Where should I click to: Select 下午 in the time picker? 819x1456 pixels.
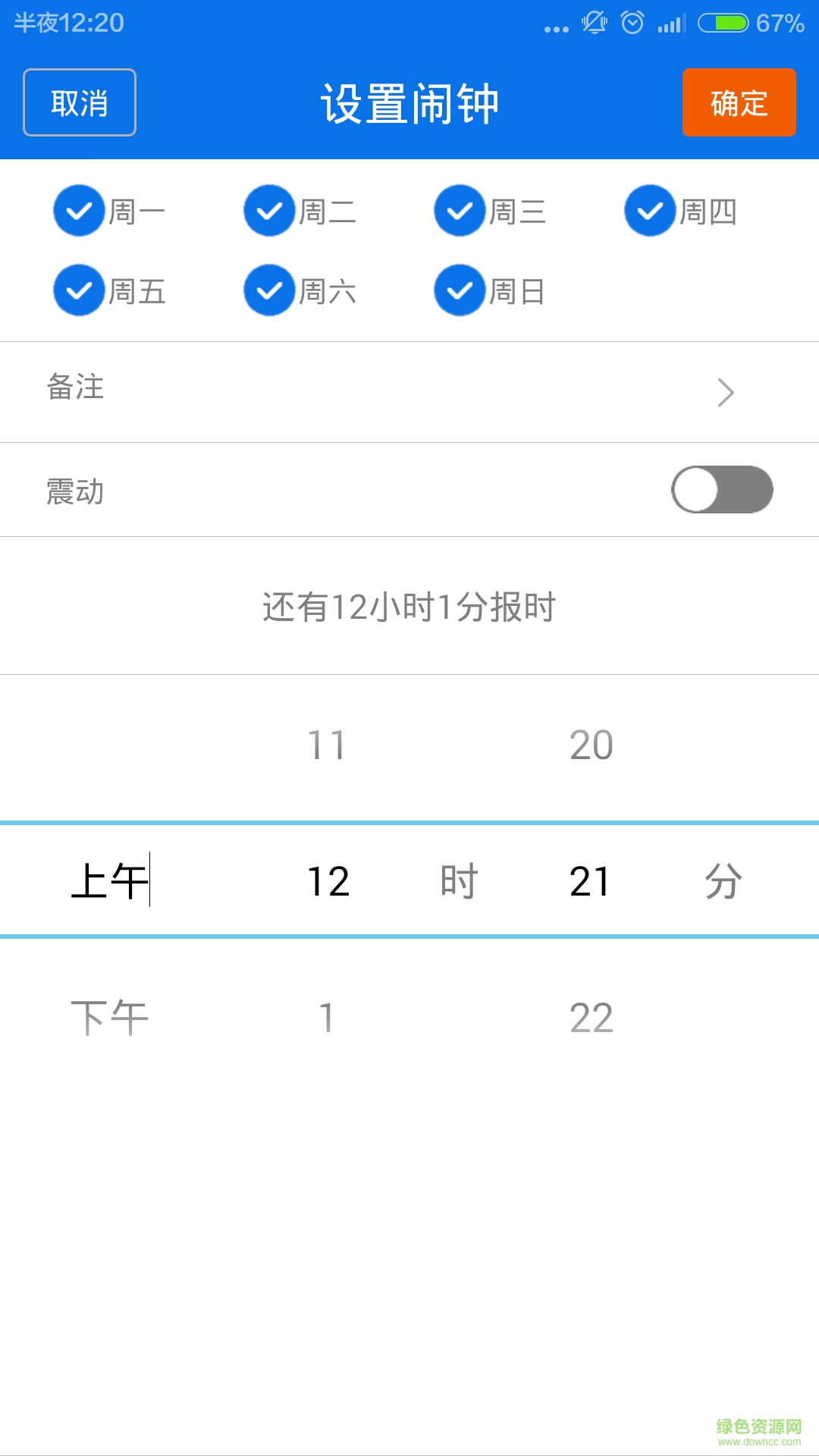(x=109, y=1017)
